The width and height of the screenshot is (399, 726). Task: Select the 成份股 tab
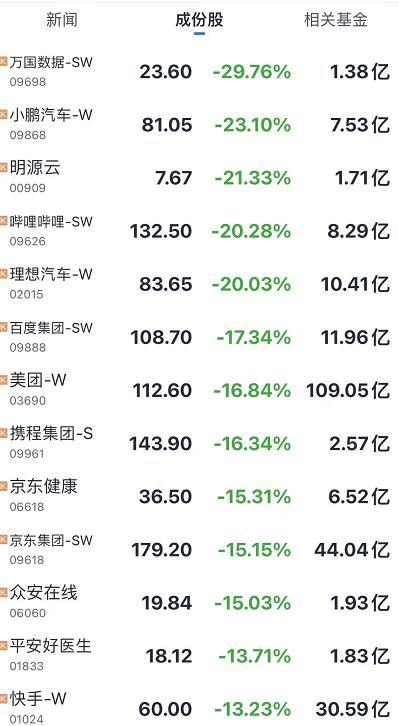199,20
